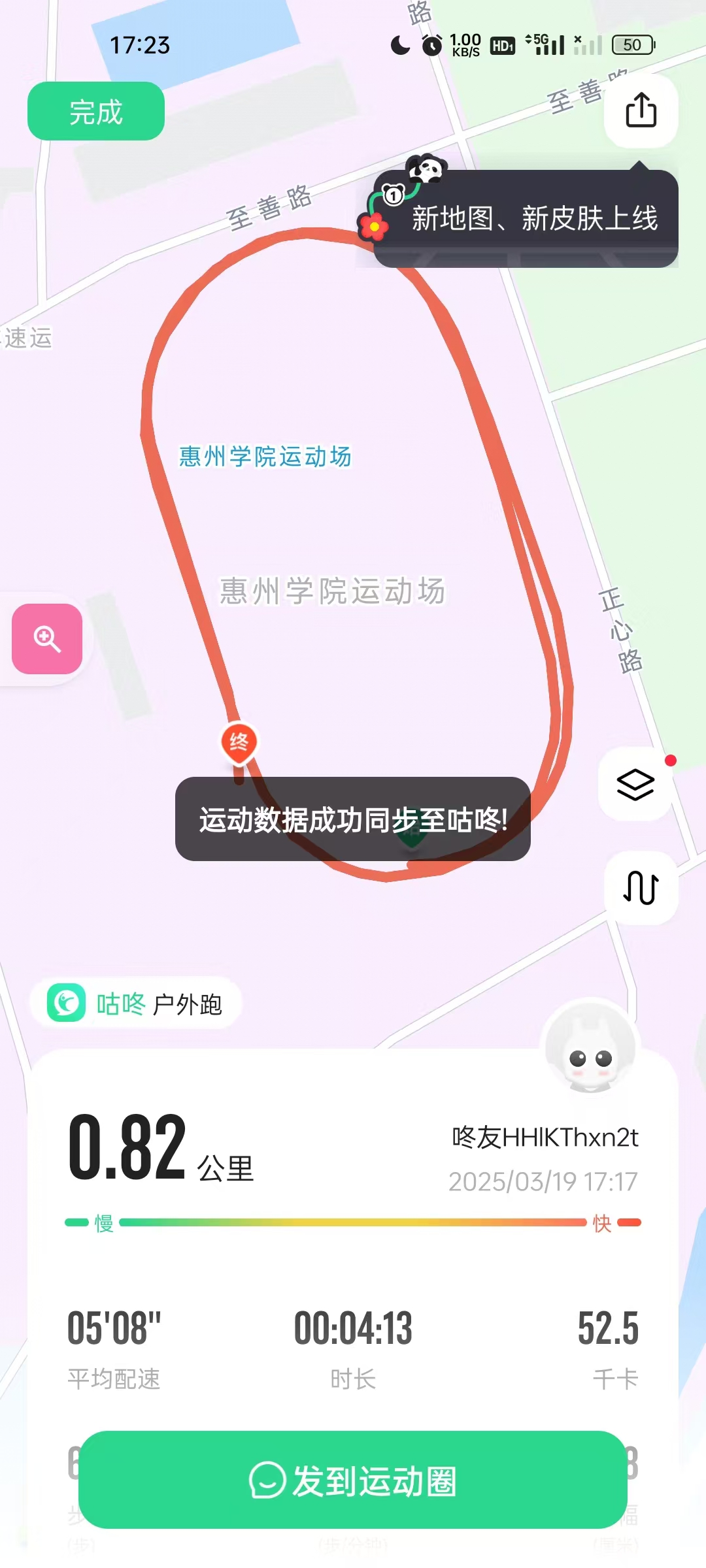Viewport: 706px width, 1568px height.
Task: Open the pink magnifier zoom button
Action: coord(47,638)
